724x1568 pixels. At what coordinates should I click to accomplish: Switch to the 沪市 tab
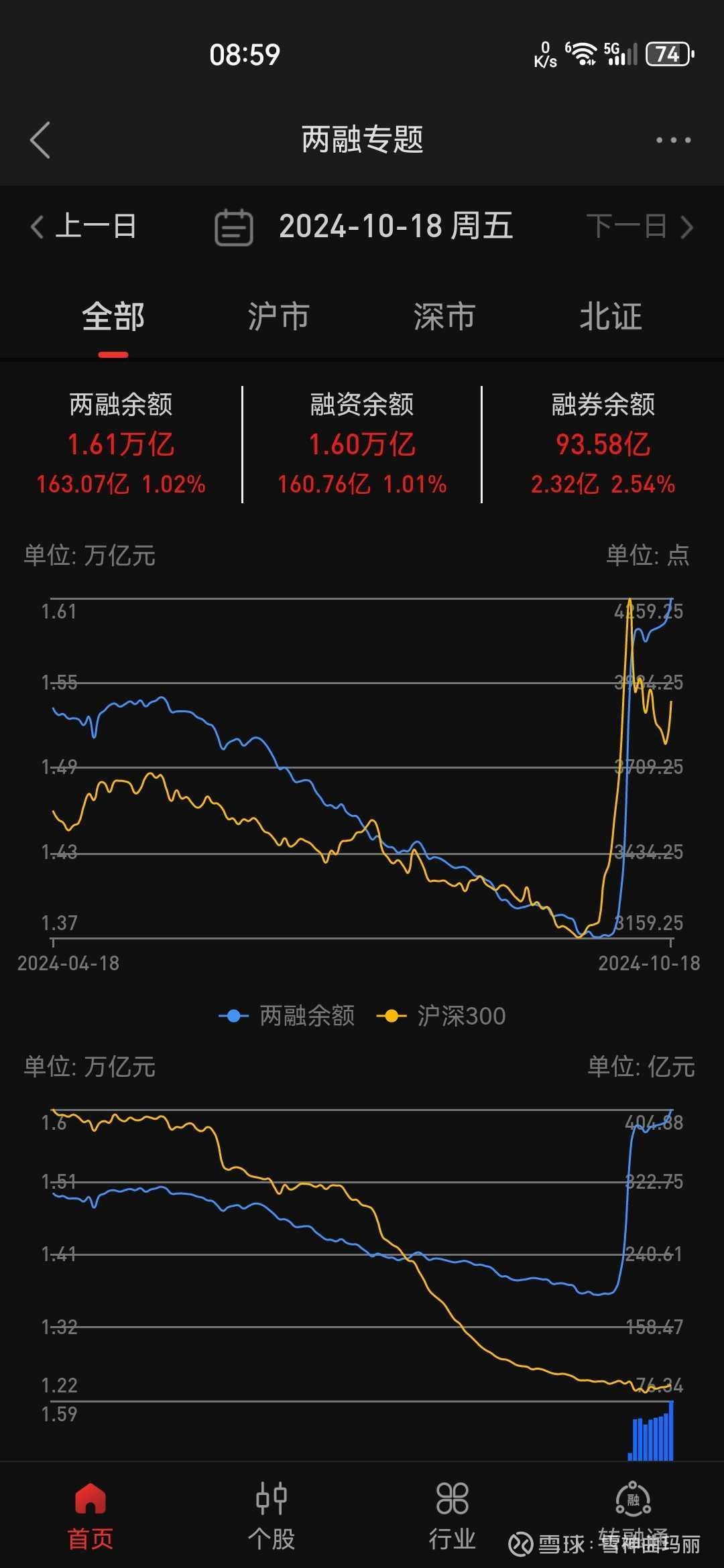(x=279, y=316)
